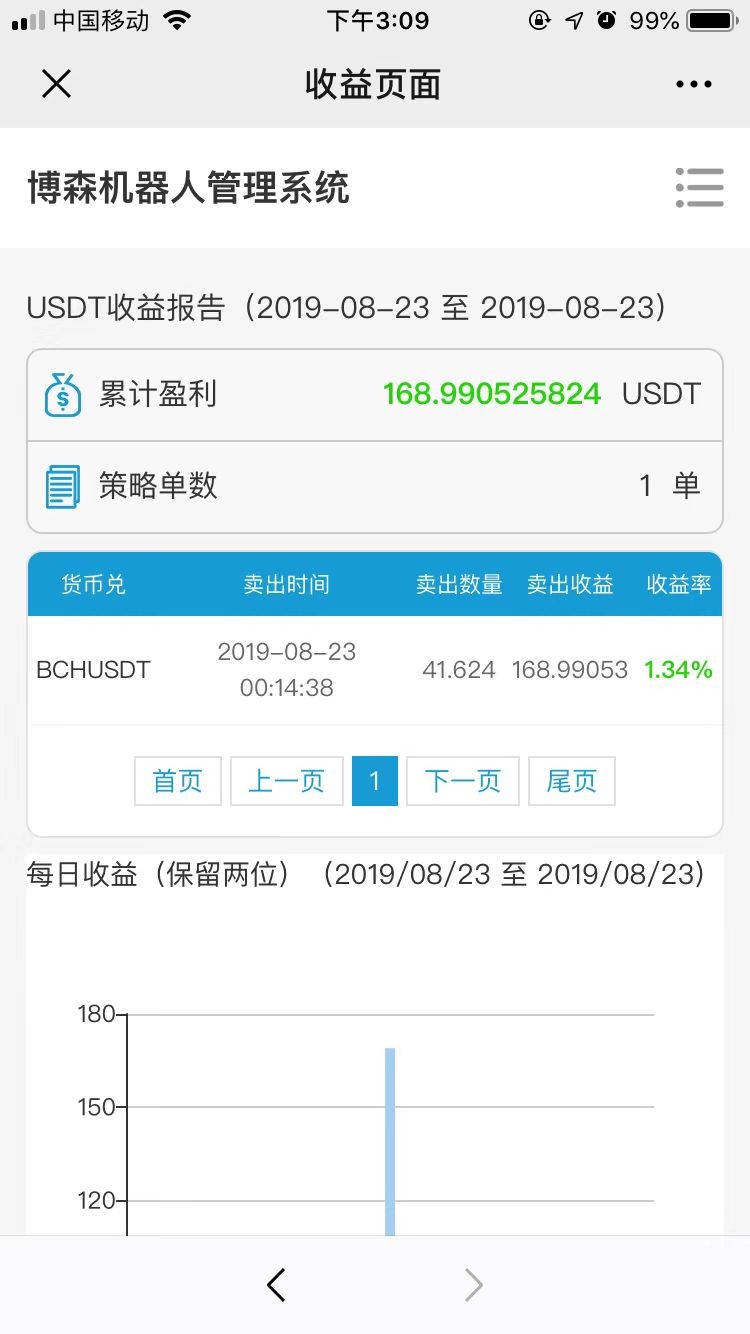The width and height of the screenshot is (750, 1334).
Task: Close the 收益页面 web page
Action: pyautogui.click(x=56, y=84)
